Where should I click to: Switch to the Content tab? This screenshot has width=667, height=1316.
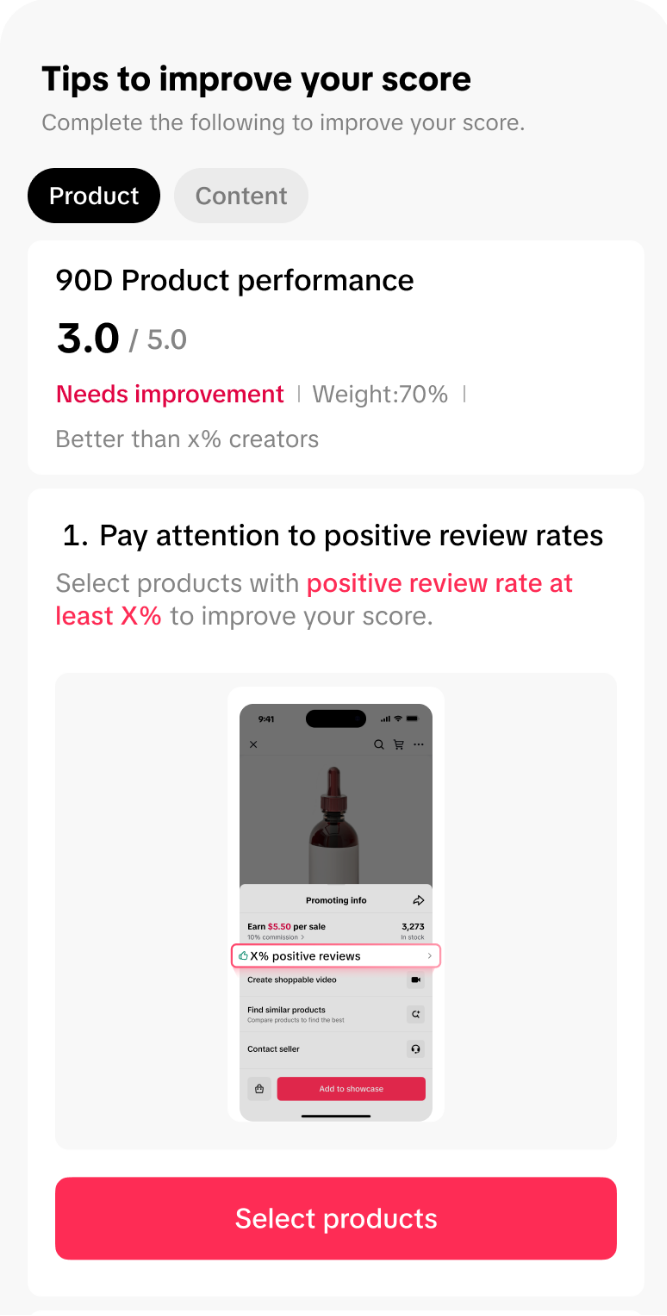[x=241, y=196]
